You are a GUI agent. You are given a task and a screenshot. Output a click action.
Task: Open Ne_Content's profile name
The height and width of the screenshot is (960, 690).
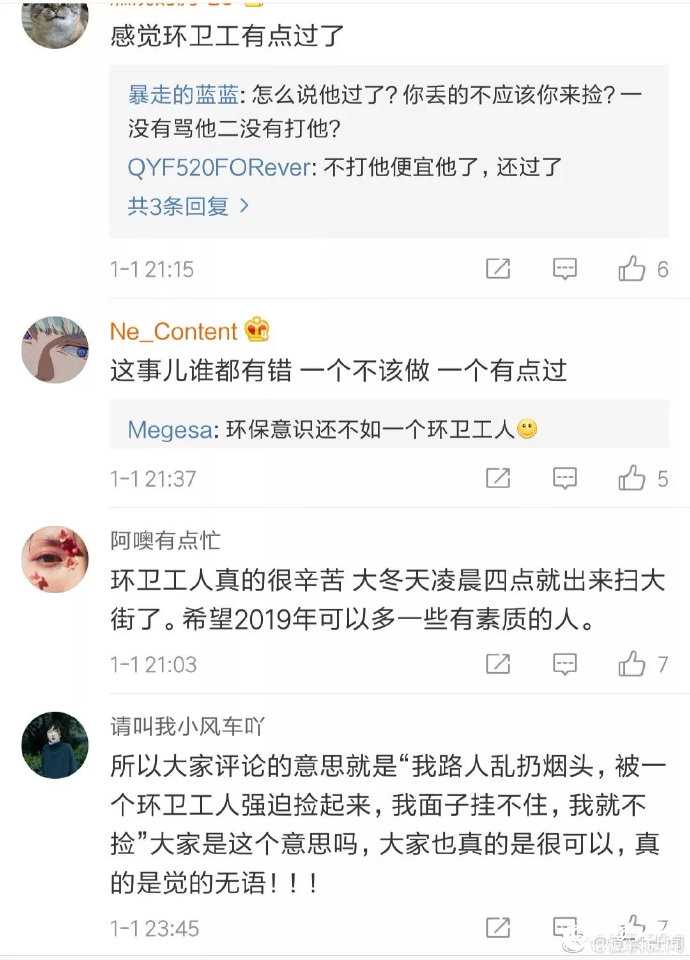click(174, 331)
